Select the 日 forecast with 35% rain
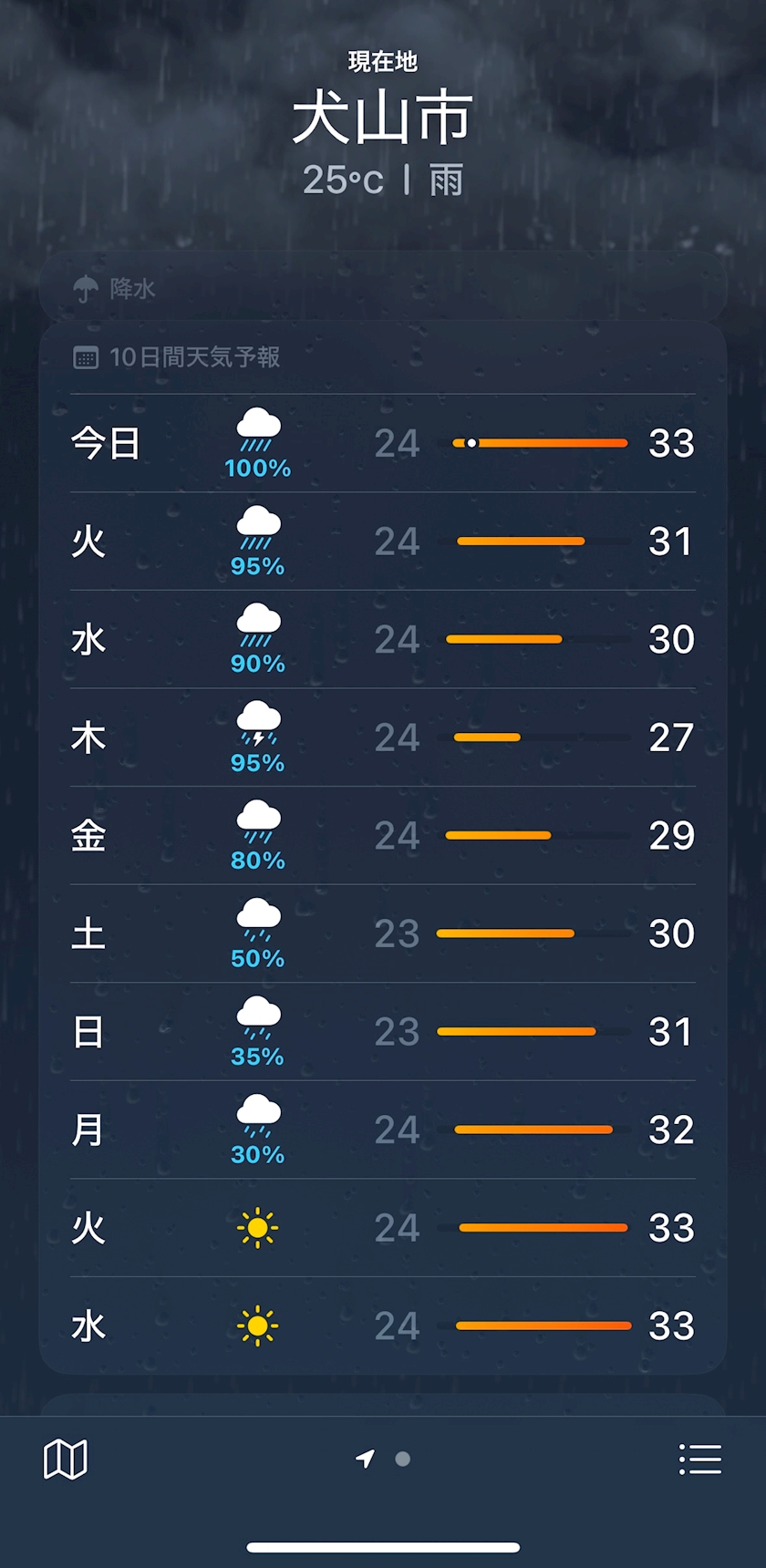Screen dimensions: 766x1568 point(383,1032)
